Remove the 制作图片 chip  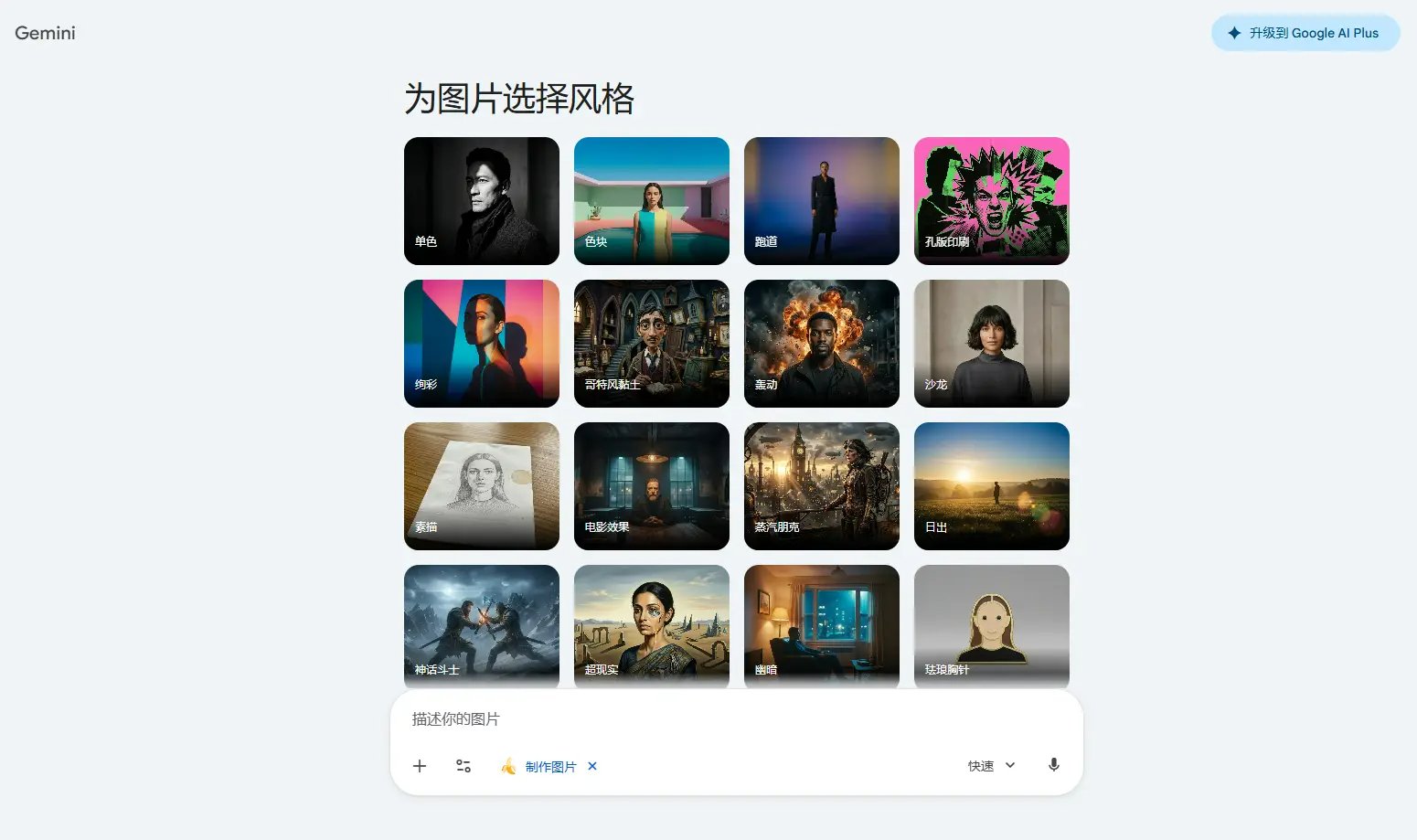(x=592, y=766)
